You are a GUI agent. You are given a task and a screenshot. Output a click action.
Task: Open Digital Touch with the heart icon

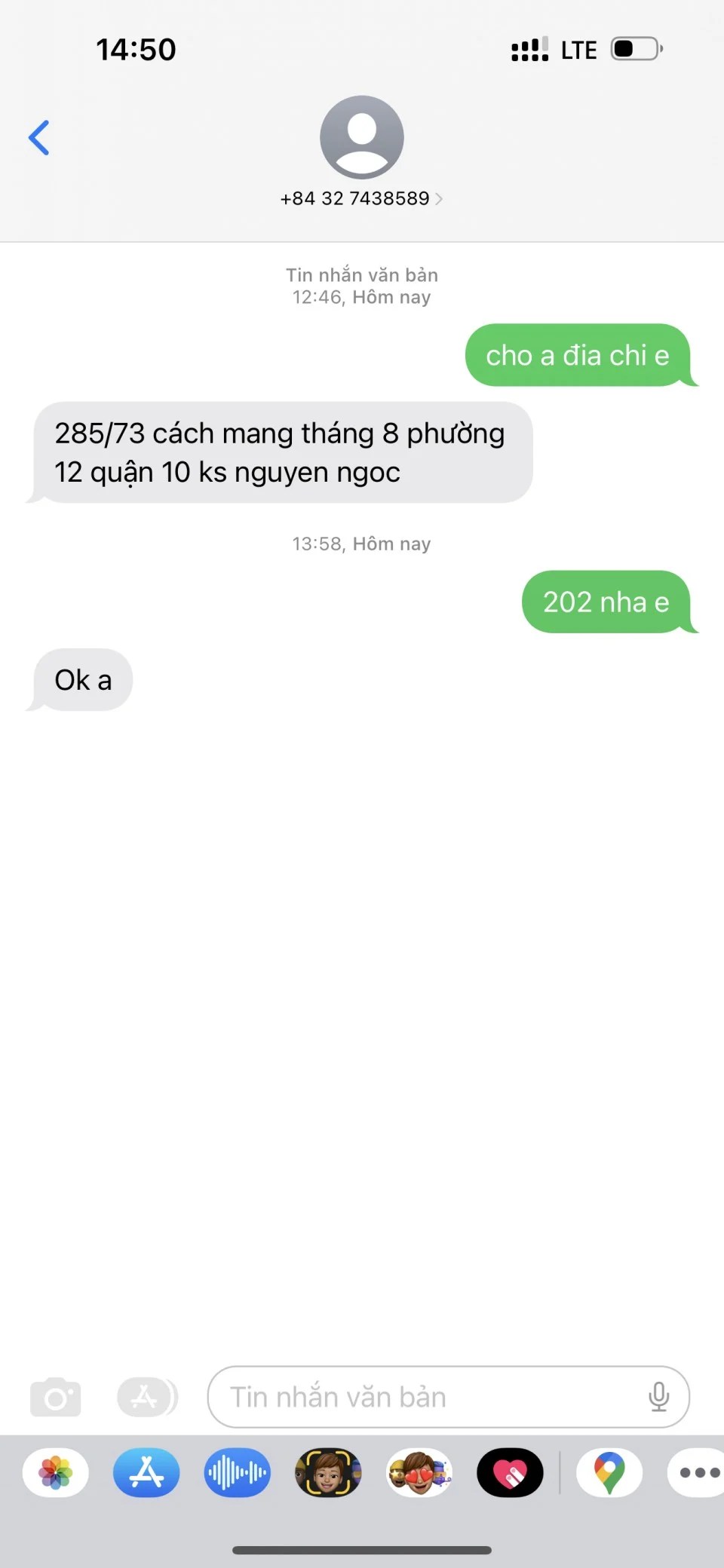pos(510,1472)
